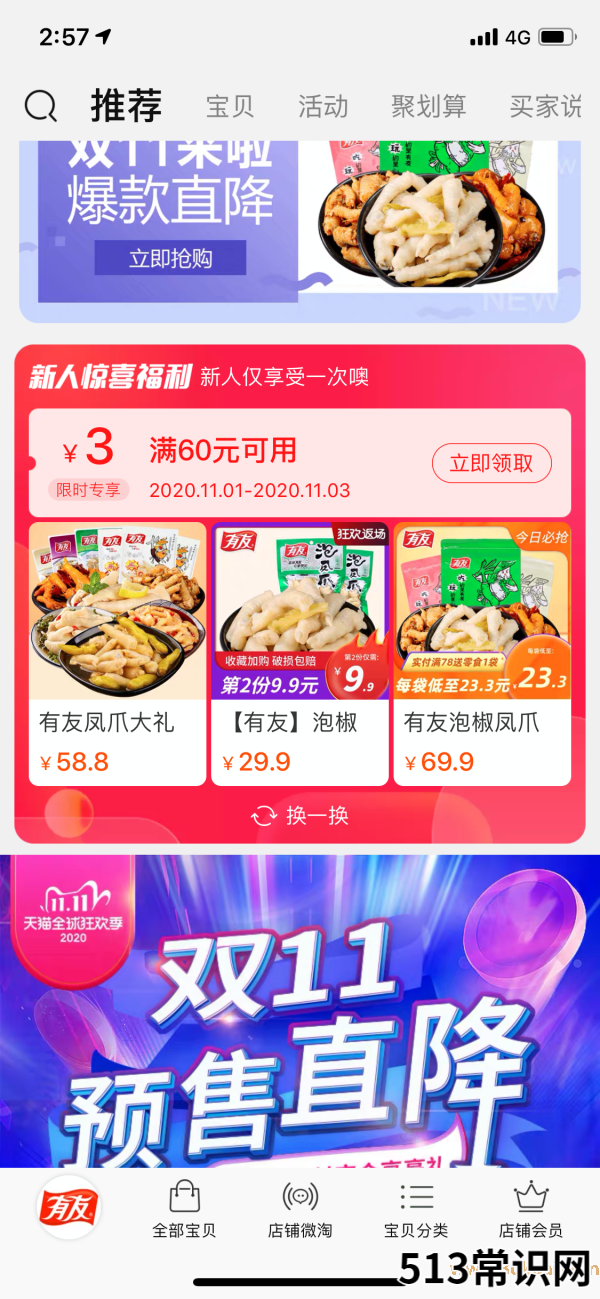The width and height of the screenshot is (600, 1299).
Task: Switch to the 买家说 tab
Action: 546,106
